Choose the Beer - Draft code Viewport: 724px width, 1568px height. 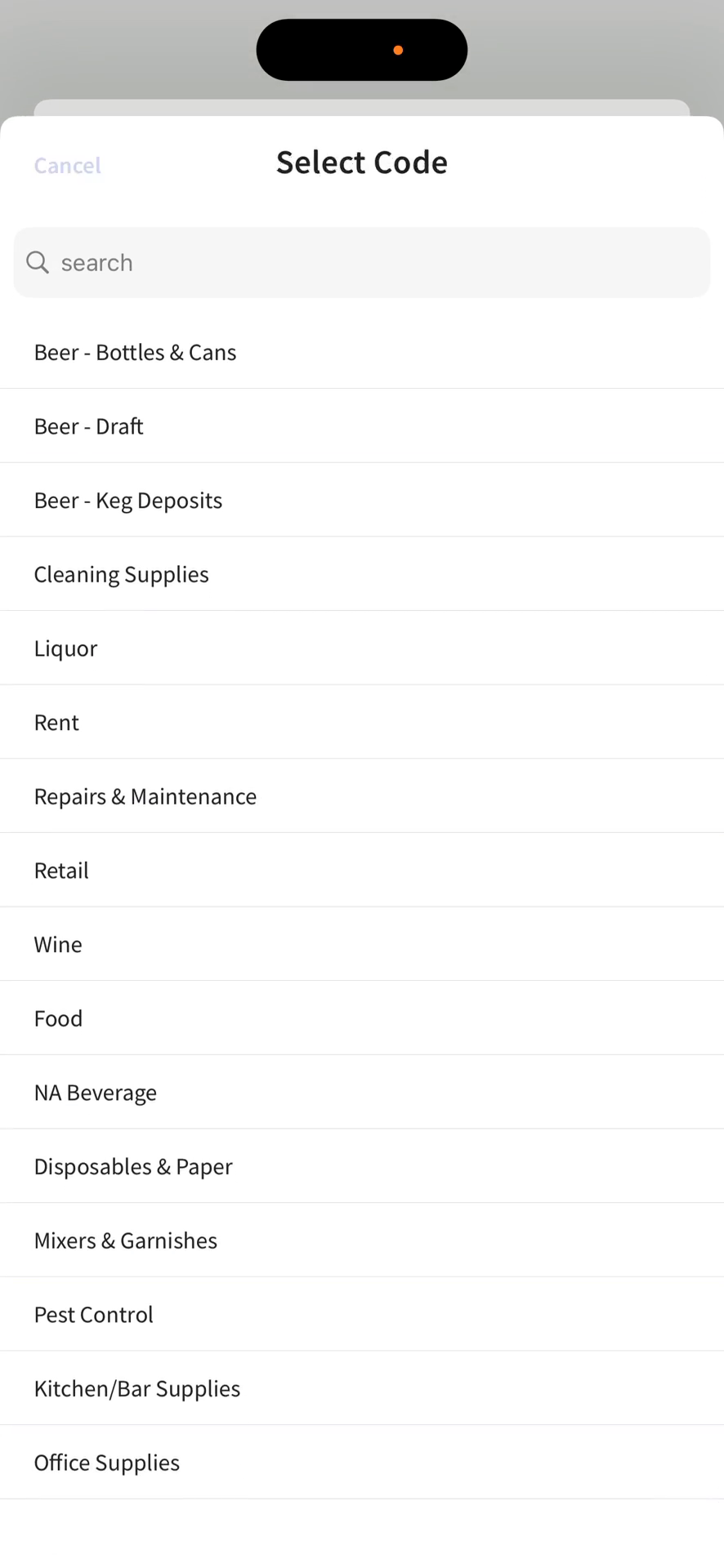[362, 426]
